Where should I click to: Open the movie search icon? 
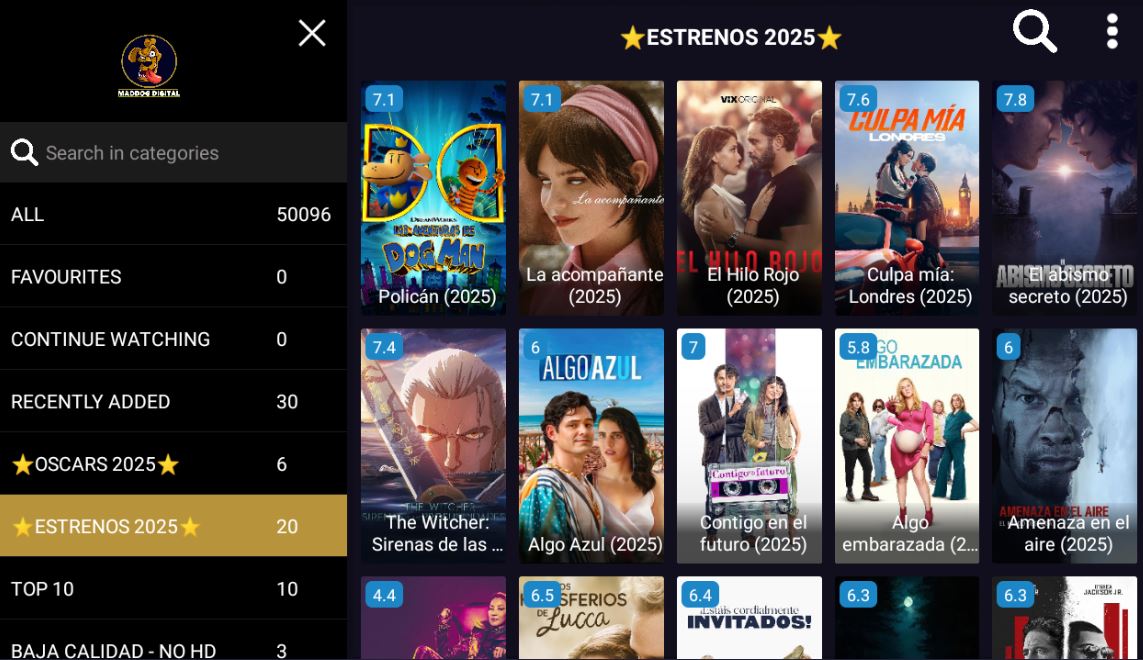click(x=1034, y=32)
